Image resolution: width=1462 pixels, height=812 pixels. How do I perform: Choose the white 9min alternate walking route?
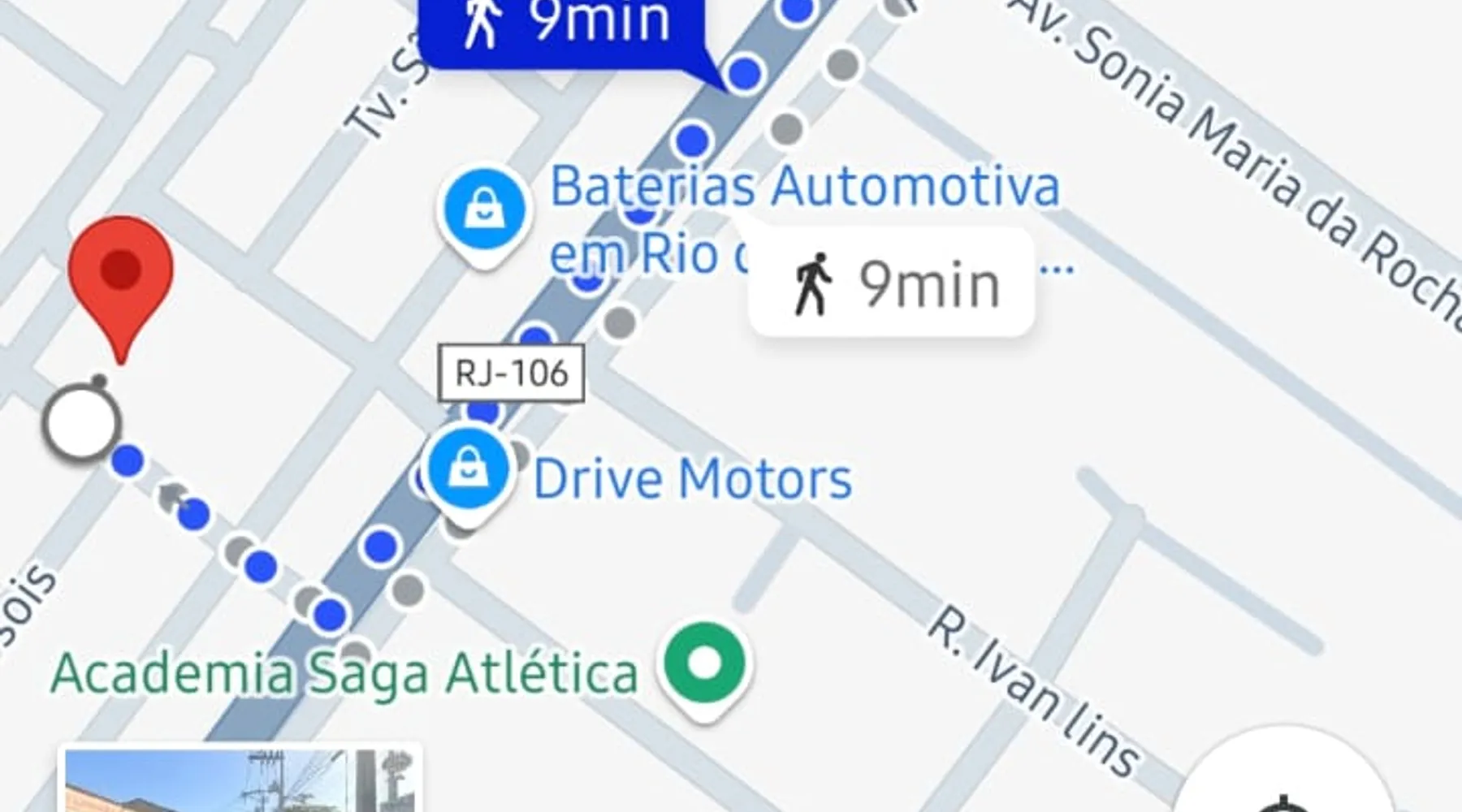(x=891, y=283)
